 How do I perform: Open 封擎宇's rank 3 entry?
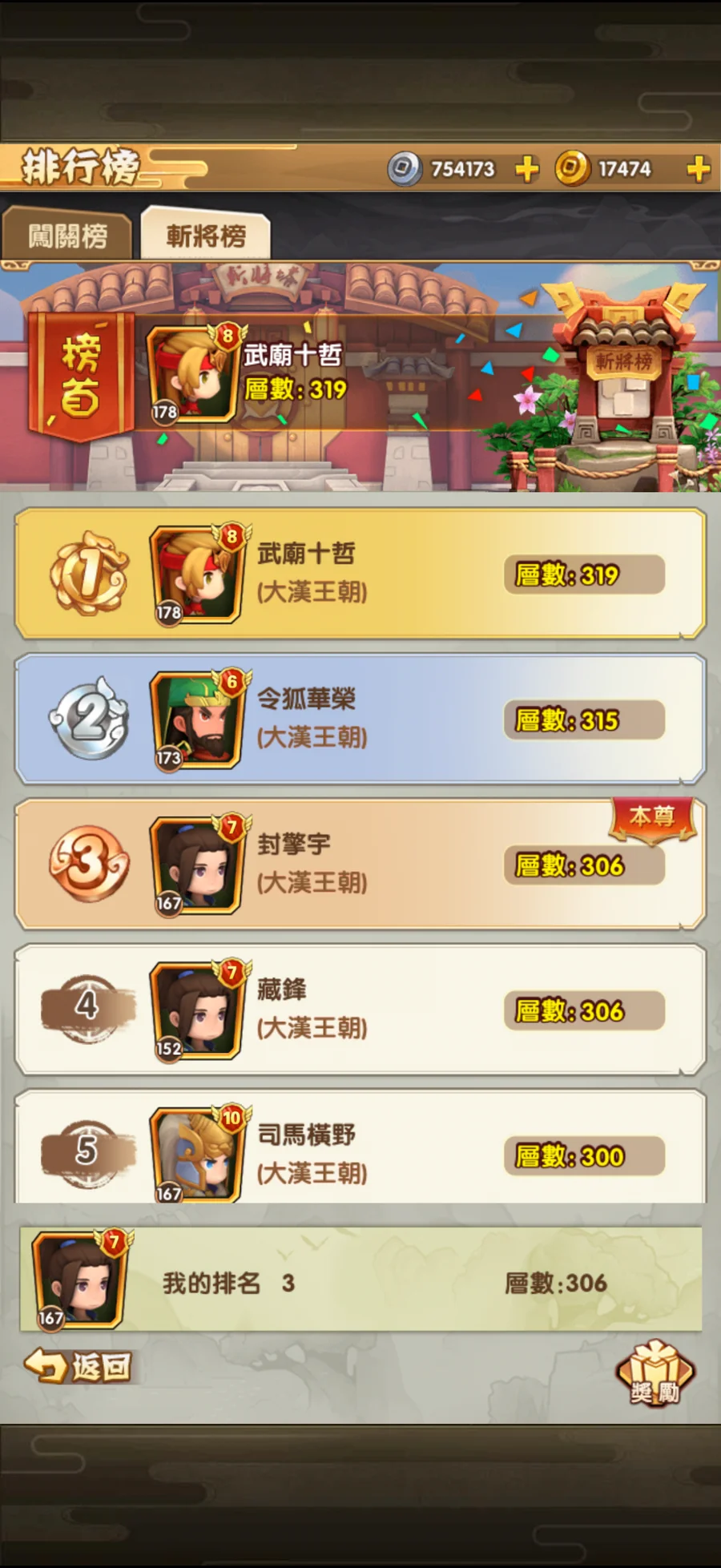click(360, 865)
